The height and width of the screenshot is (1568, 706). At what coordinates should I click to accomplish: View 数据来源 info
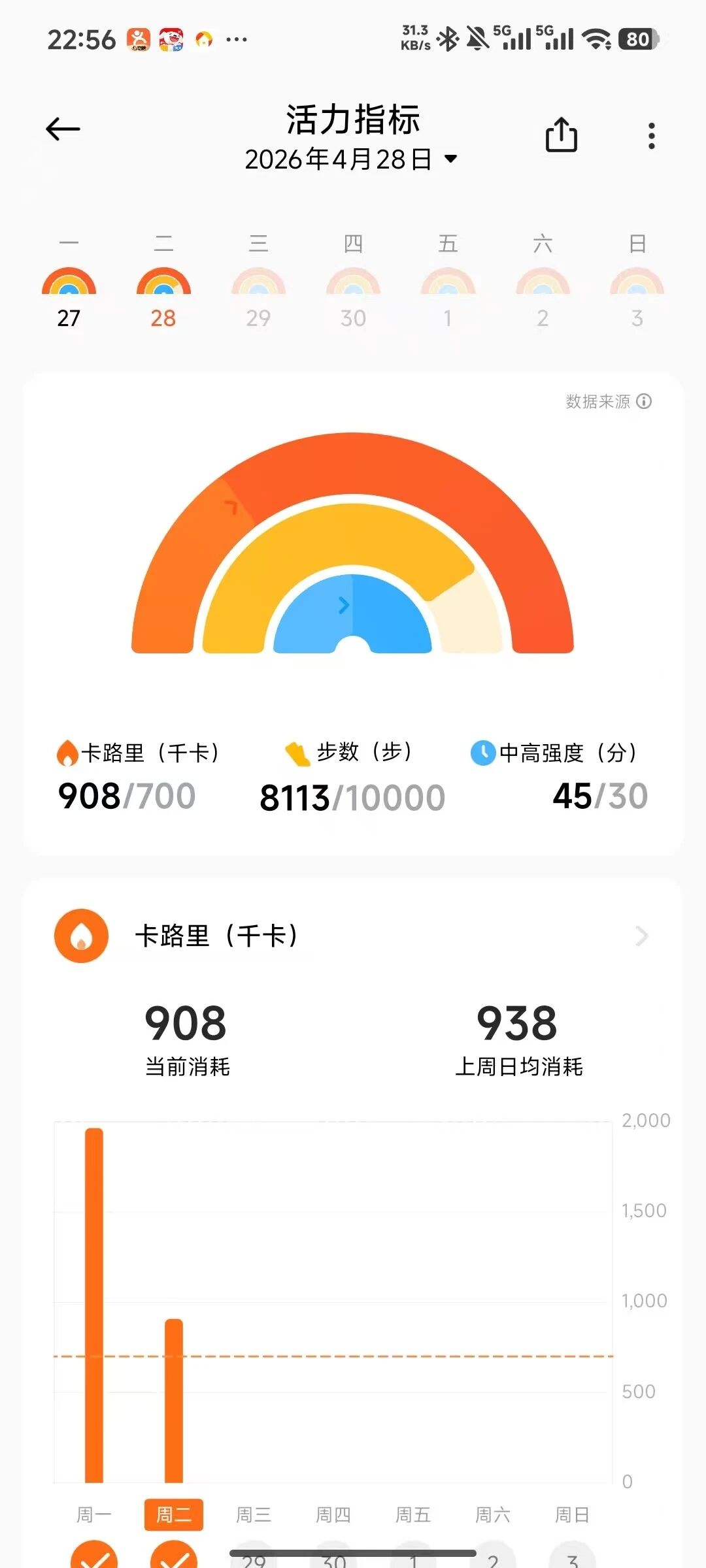click(608, 401)
